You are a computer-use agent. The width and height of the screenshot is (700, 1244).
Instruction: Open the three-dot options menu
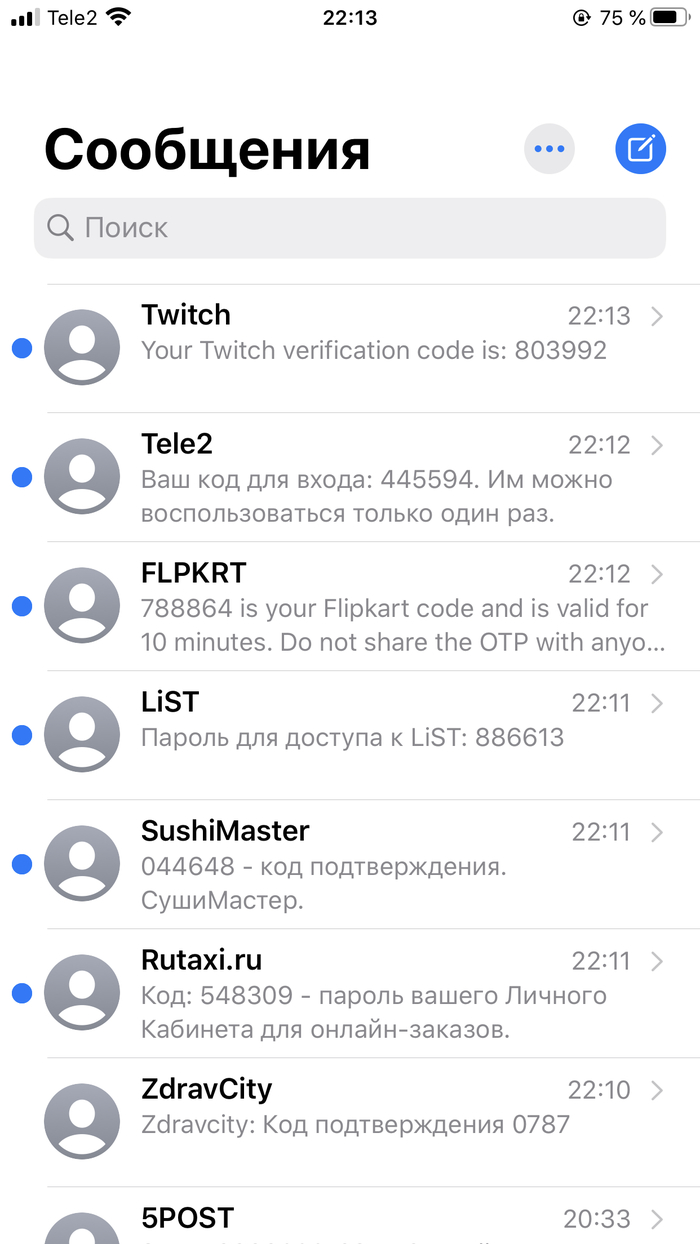pos(549,150)
